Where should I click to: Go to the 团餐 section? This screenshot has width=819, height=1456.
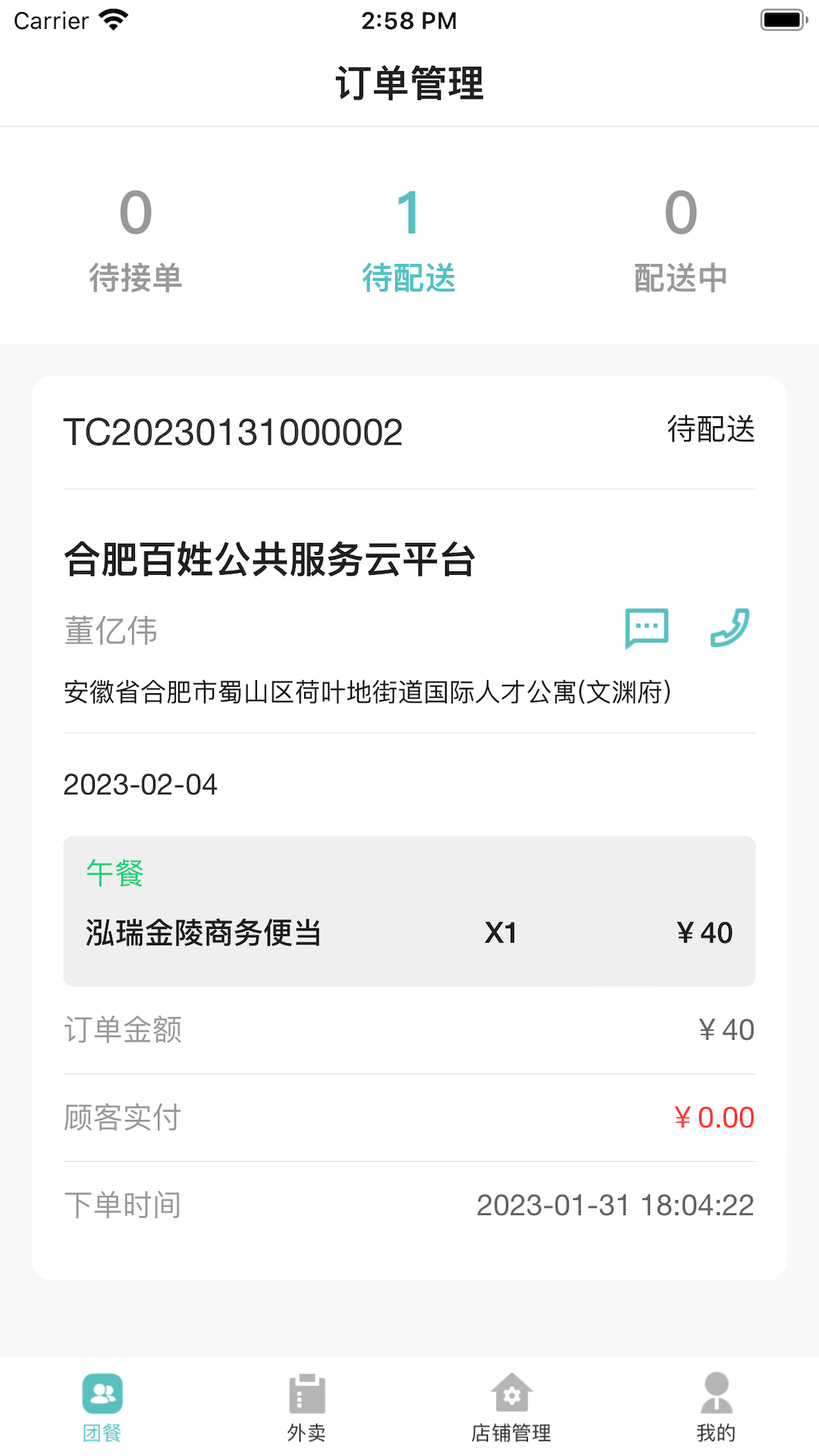[102, 1407]
